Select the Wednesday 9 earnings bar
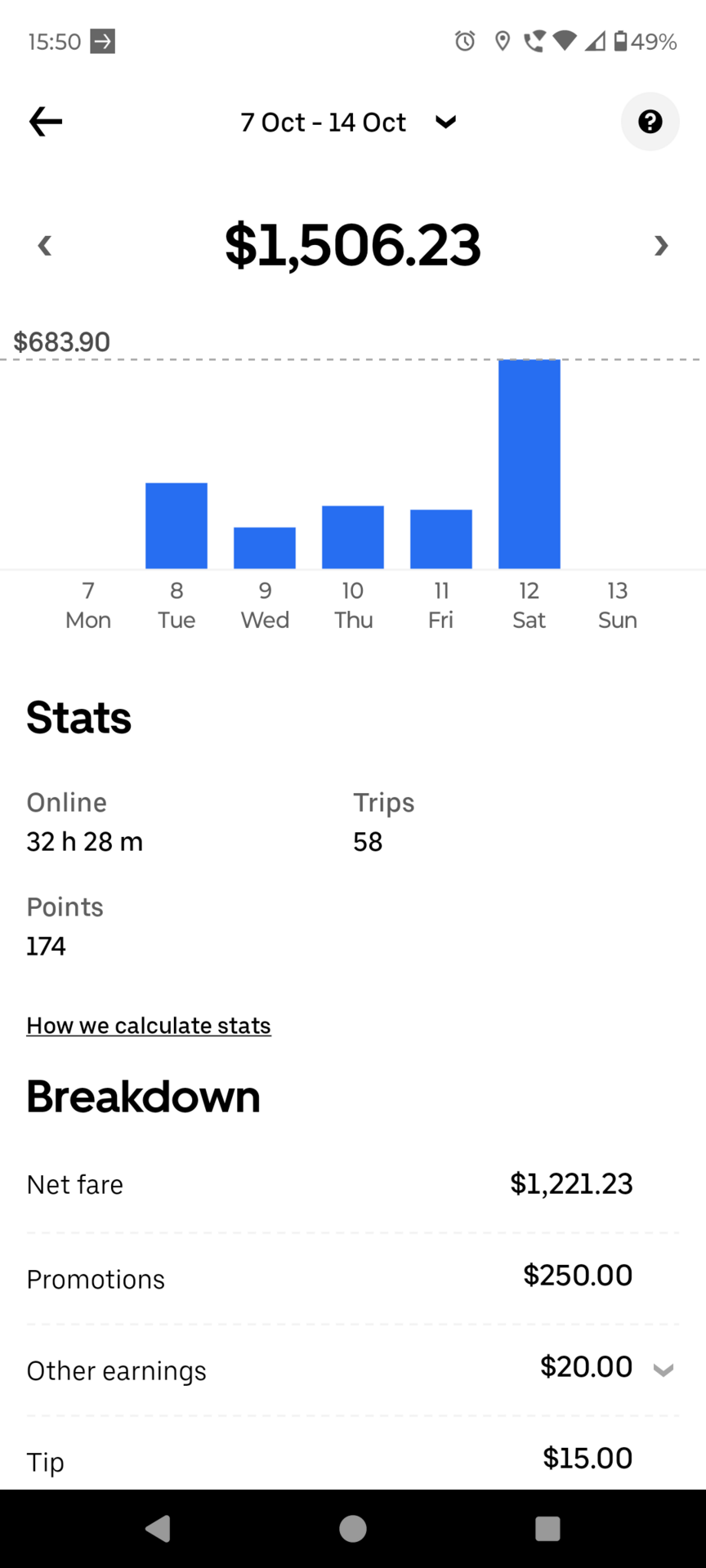Image resolution: width=706 pixels, height=1568 pixels. click(265, 548)
